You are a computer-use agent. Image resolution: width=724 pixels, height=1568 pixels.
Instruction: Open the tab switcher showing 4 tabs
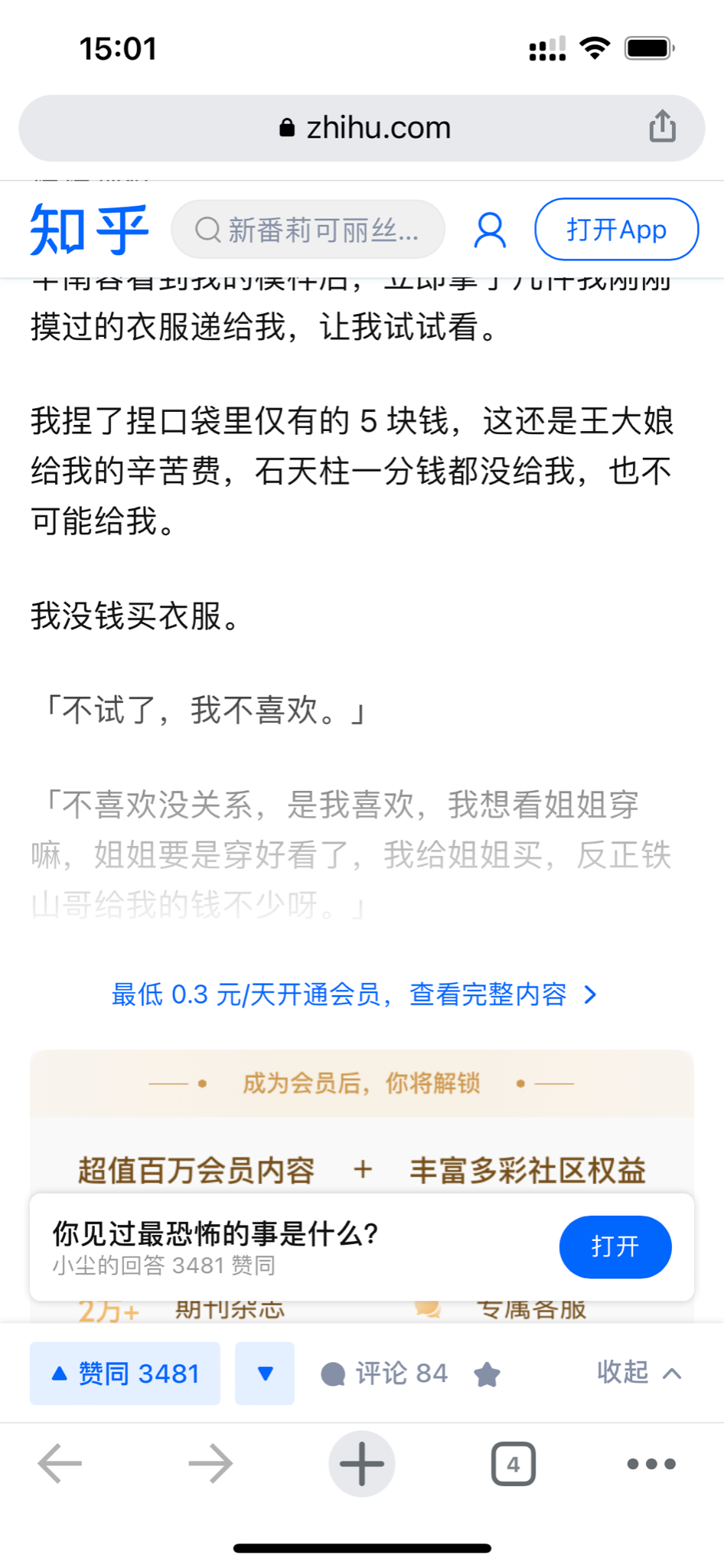click(513, 1464)
